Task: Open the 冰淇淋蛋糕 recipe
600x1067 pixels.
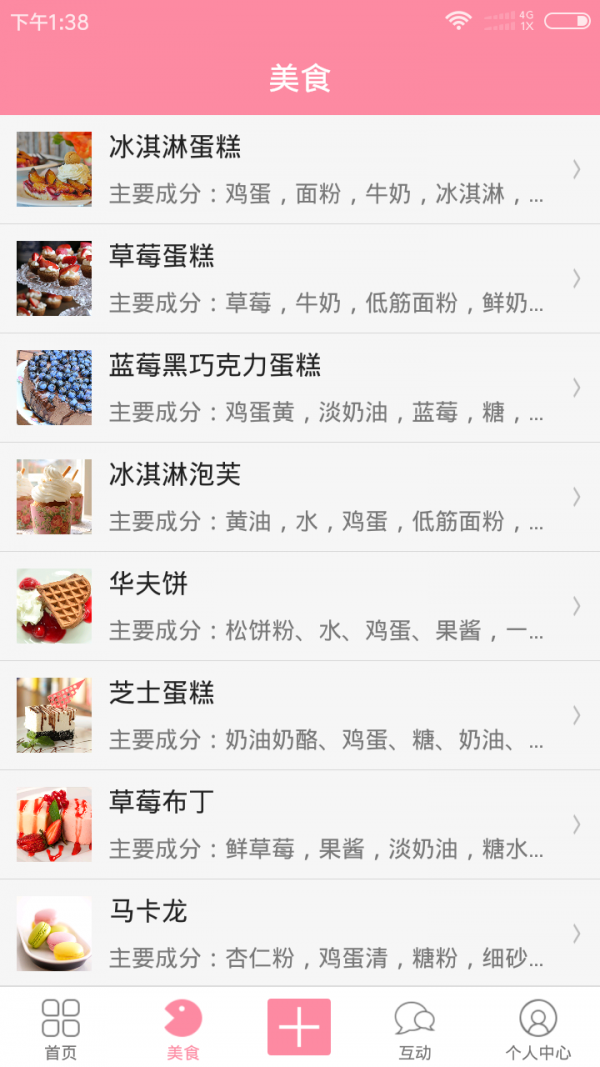Action: (x=300, y=170)
